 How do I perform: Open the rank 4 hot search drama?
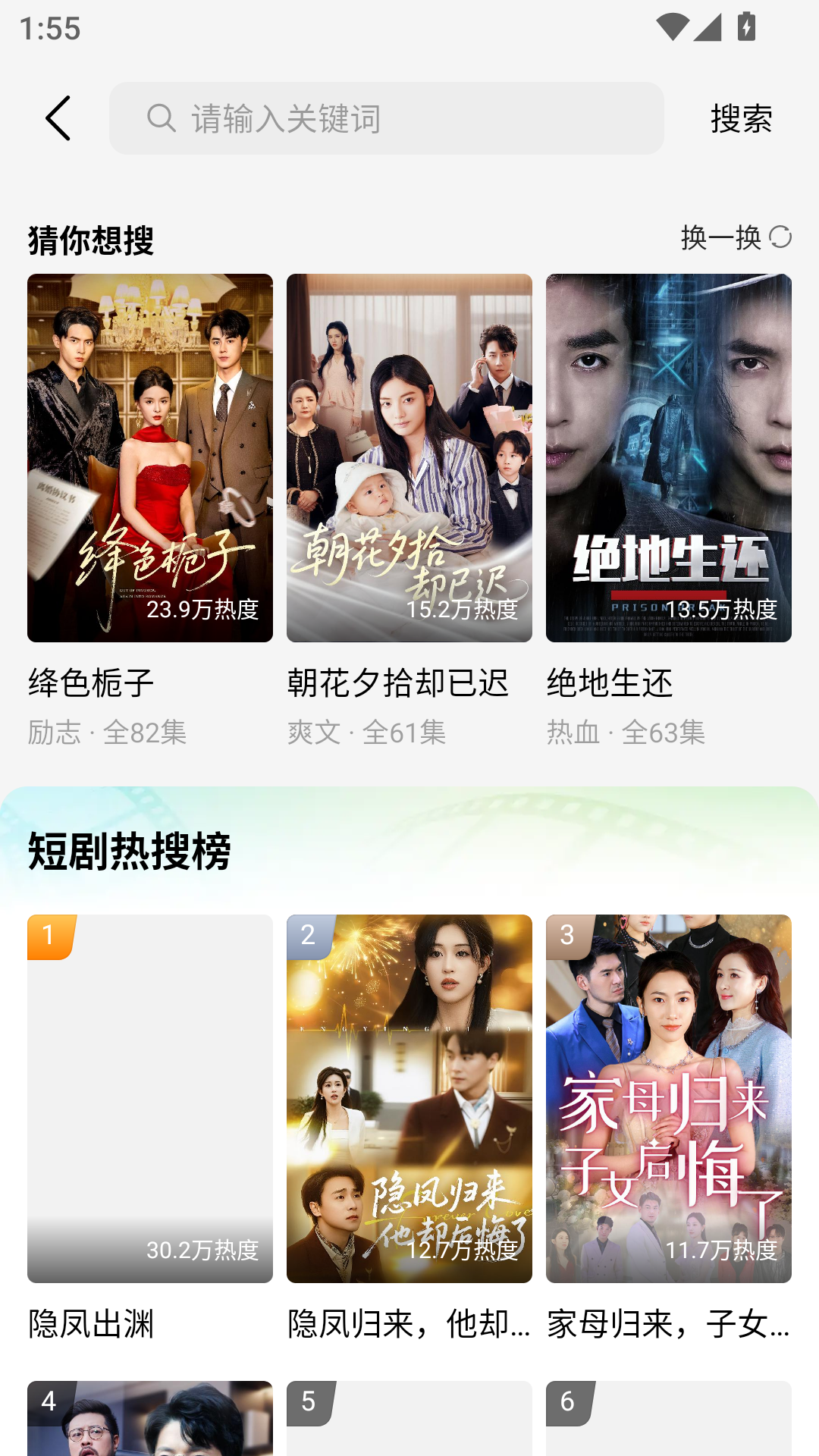coord(150,1418)
